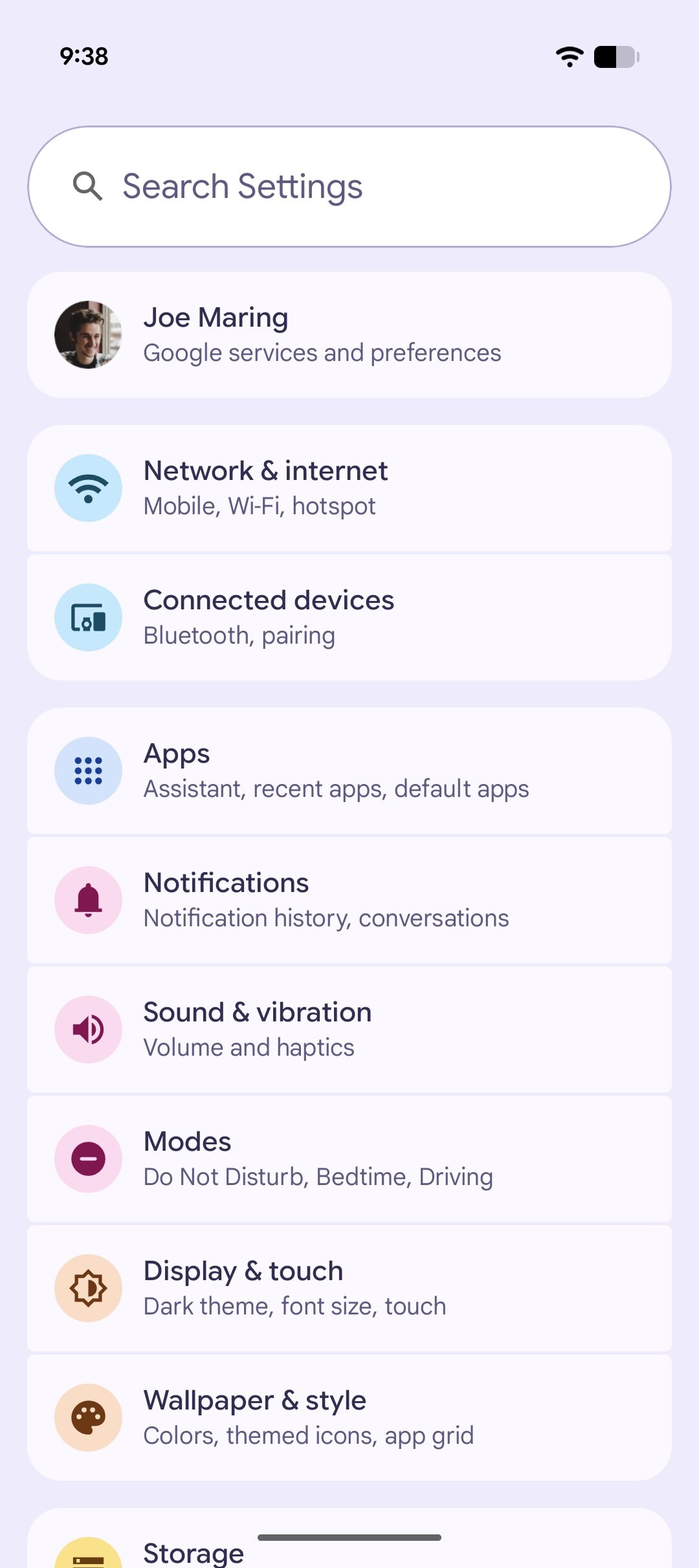The height and width of the screenshot is (1568, 699).
Task: Open Network & internet settings
Action: tap(349, 488)
